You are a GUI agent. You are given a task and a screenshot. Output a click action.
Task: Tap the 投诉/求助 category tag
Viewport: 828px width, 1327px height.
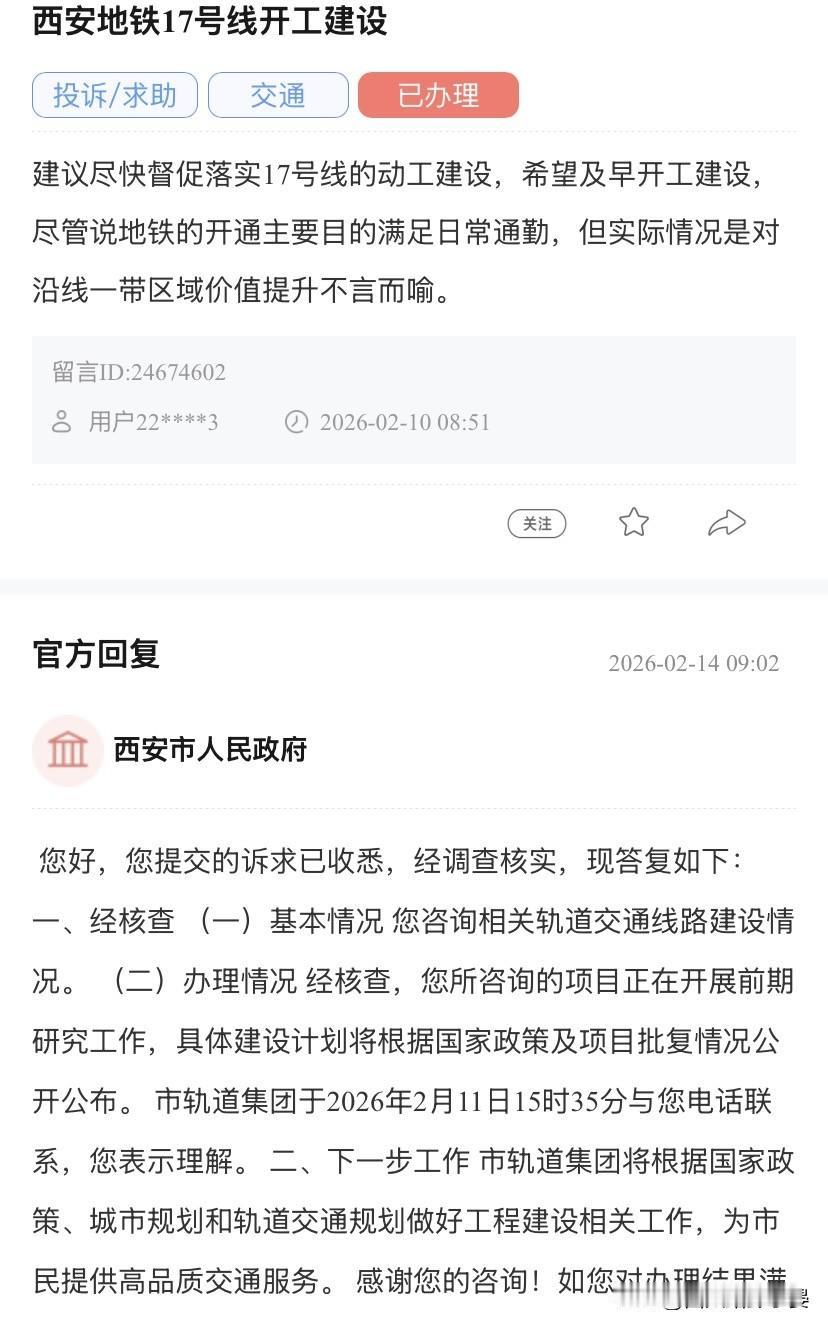[114, 95]
